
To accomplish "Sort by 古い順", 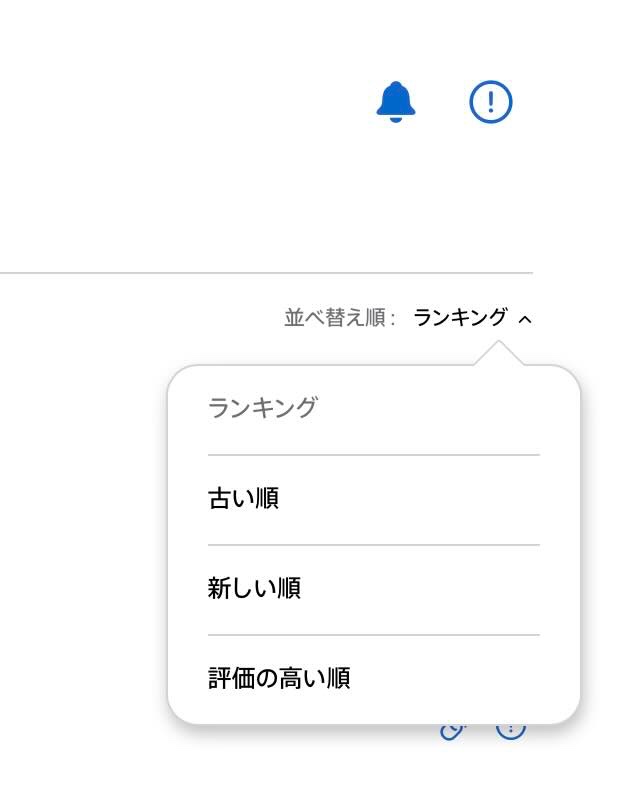I will tap(243, 498).
